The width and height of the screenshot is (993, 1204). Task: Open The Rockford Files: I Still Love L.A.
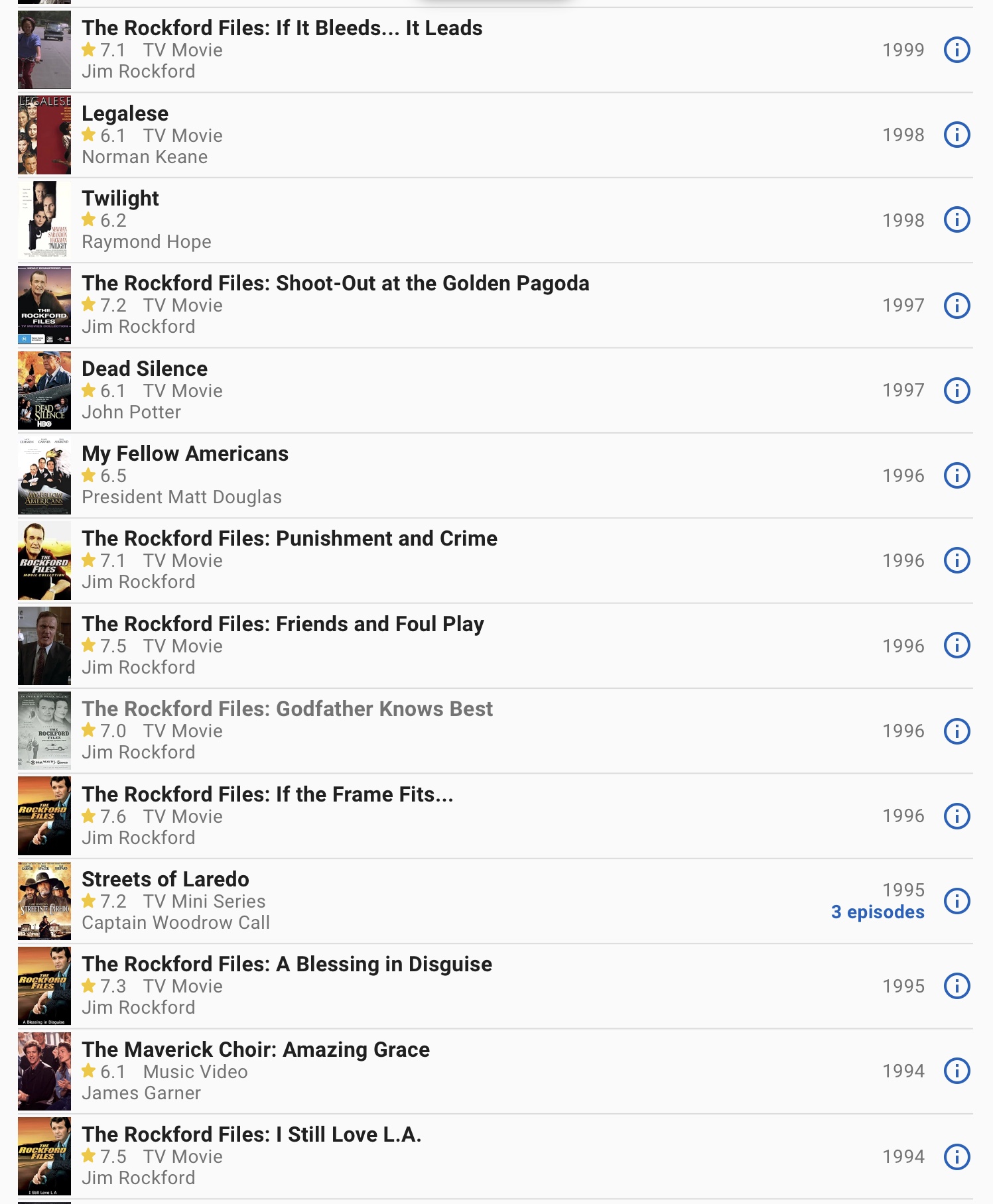[251, 1135]
